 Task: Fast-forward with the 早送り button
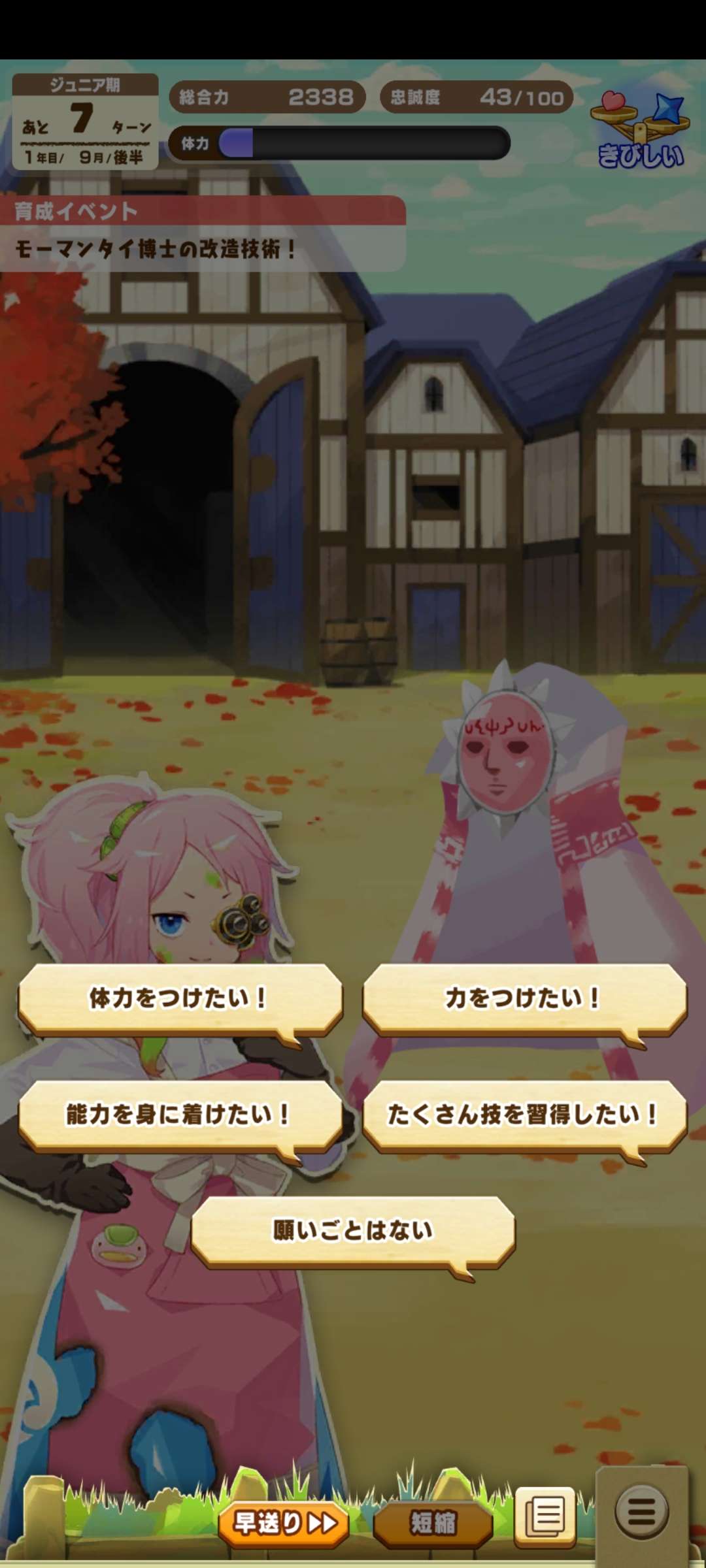coord(284,1523)
